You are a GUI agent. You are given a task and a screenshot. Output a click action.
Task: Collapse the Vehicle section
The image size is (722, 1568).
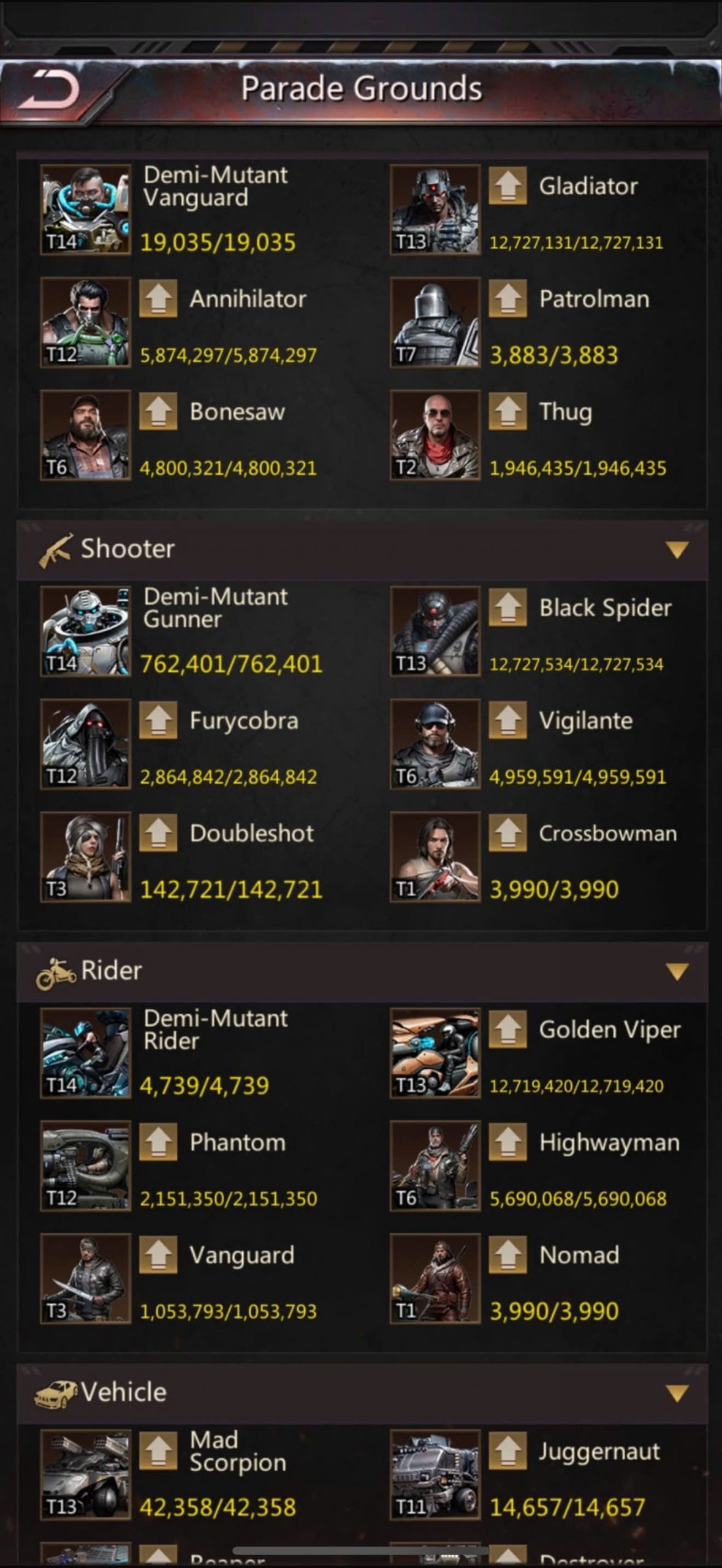(677, 1393)
